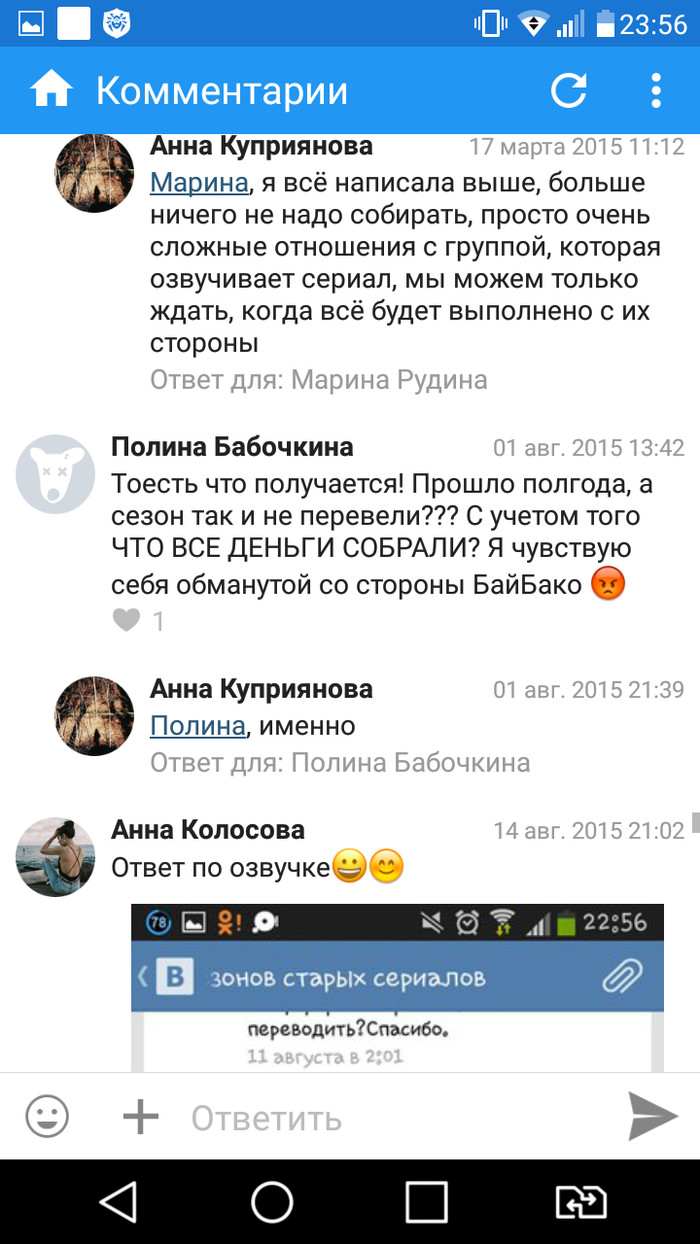Image resolution: width=700 pixels, height=1244 pixels.
Task: Open recent apps
Action: 426,1201
